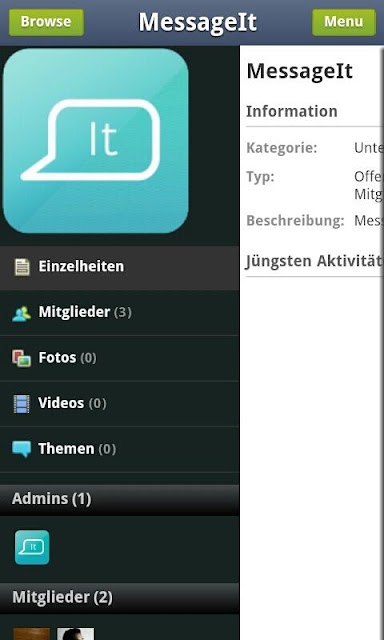
Task: Open the Menu button
Action: (344, 22)
